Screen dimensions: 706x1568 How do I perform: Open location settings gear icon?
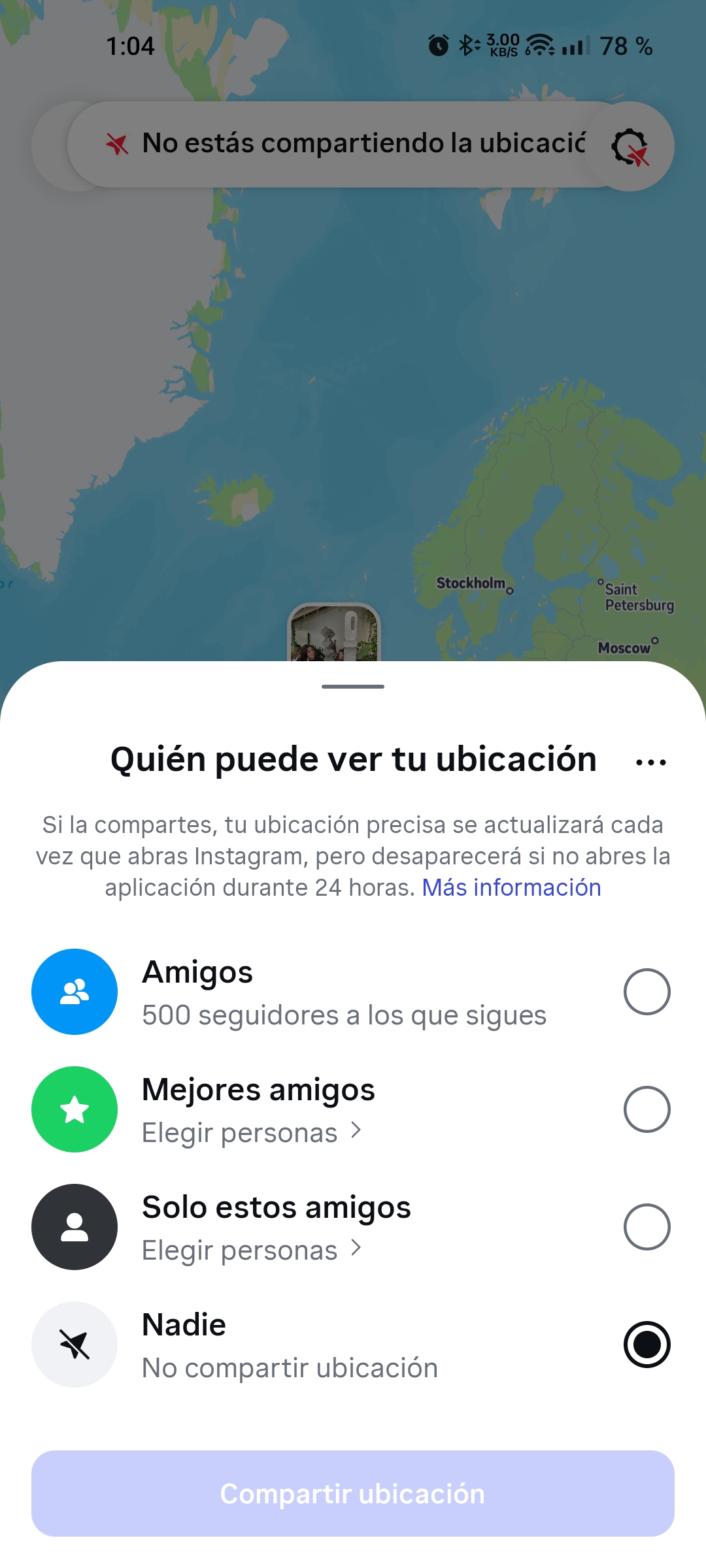click(630, 146)
